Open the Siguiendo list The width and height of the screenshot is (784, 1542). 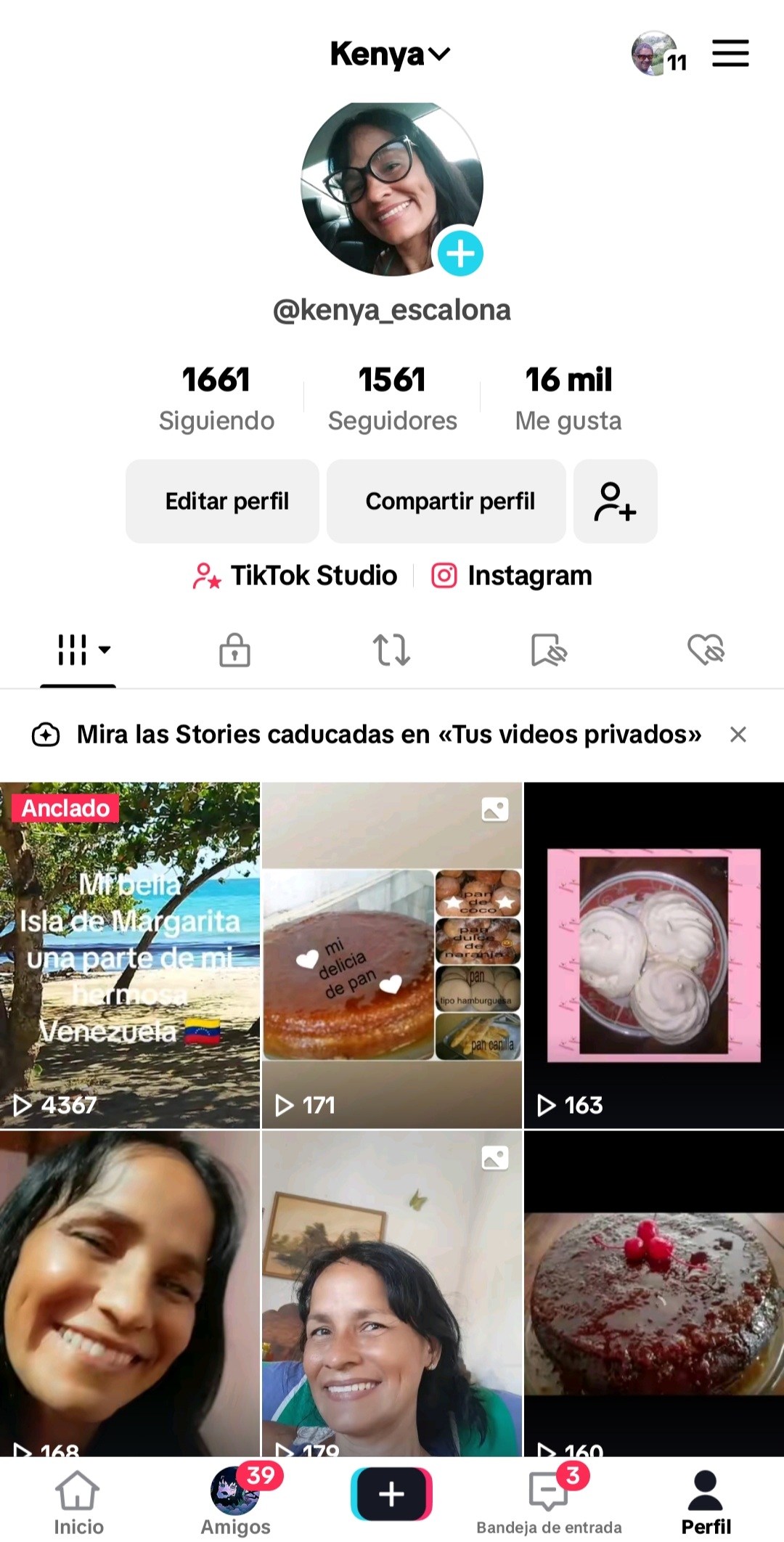[x=216, y=398]
